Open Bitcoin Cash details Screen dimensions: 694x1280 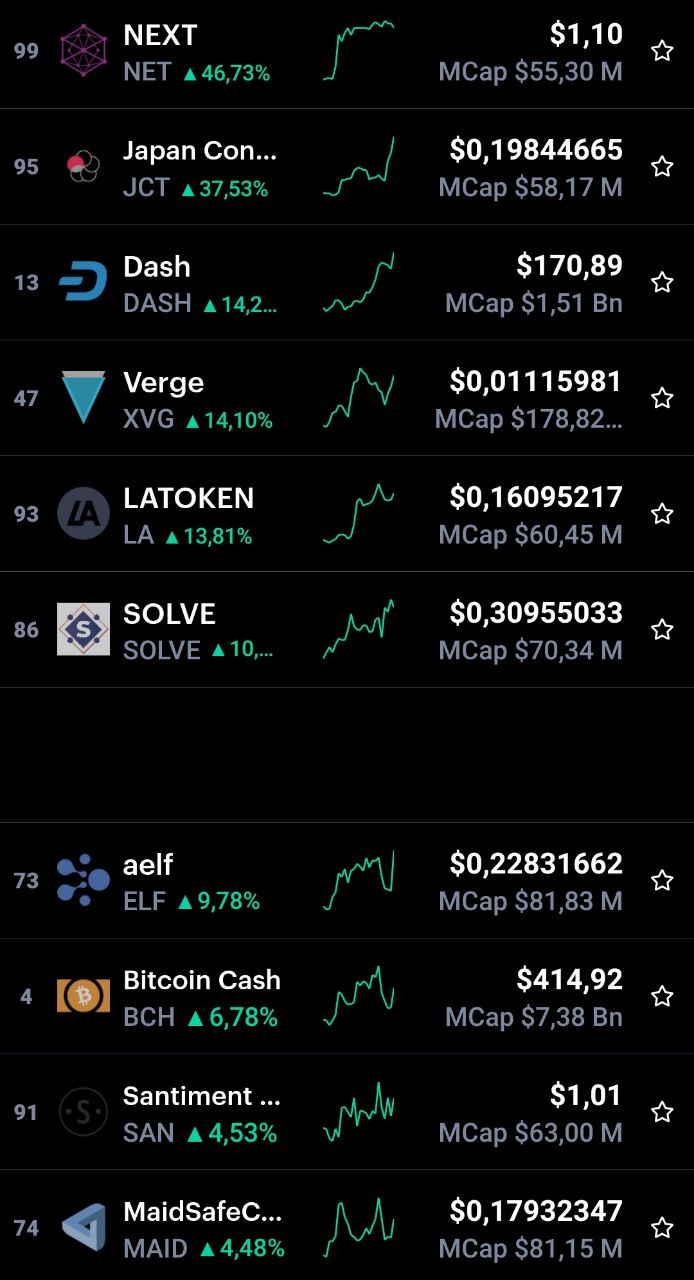point(347,997)
